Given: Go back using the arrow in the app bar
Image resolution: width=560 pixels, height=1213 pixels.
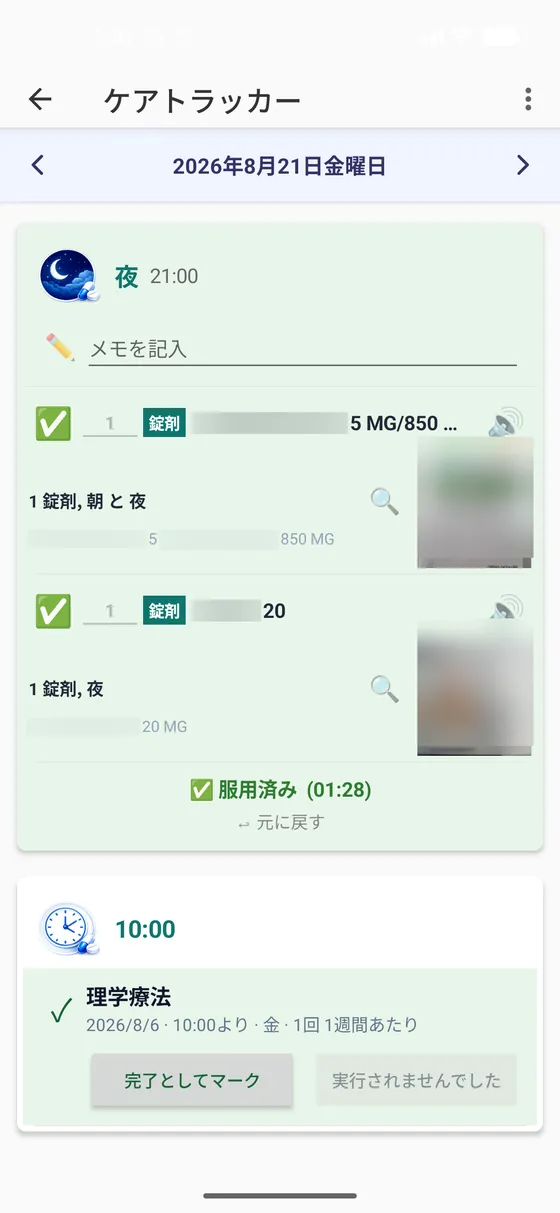Looking at the screenshot, I should (x=40, y=99).
